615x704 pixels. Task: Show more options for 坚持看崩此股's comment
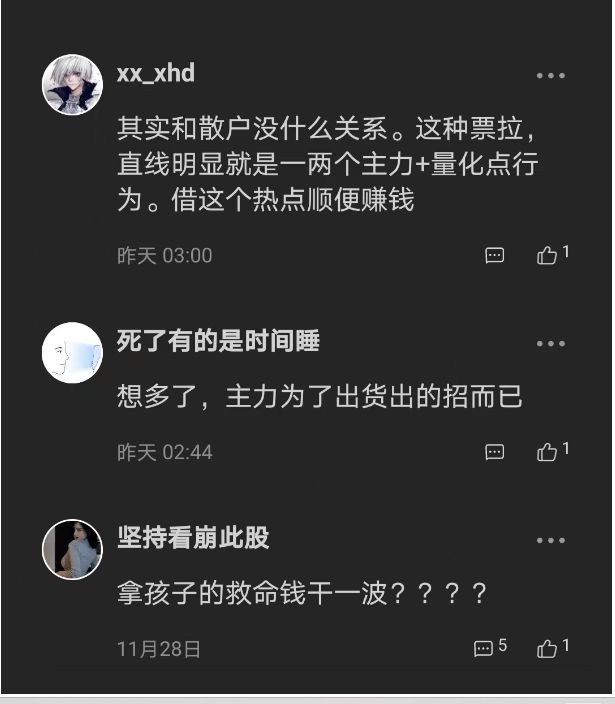pos(551,541)
